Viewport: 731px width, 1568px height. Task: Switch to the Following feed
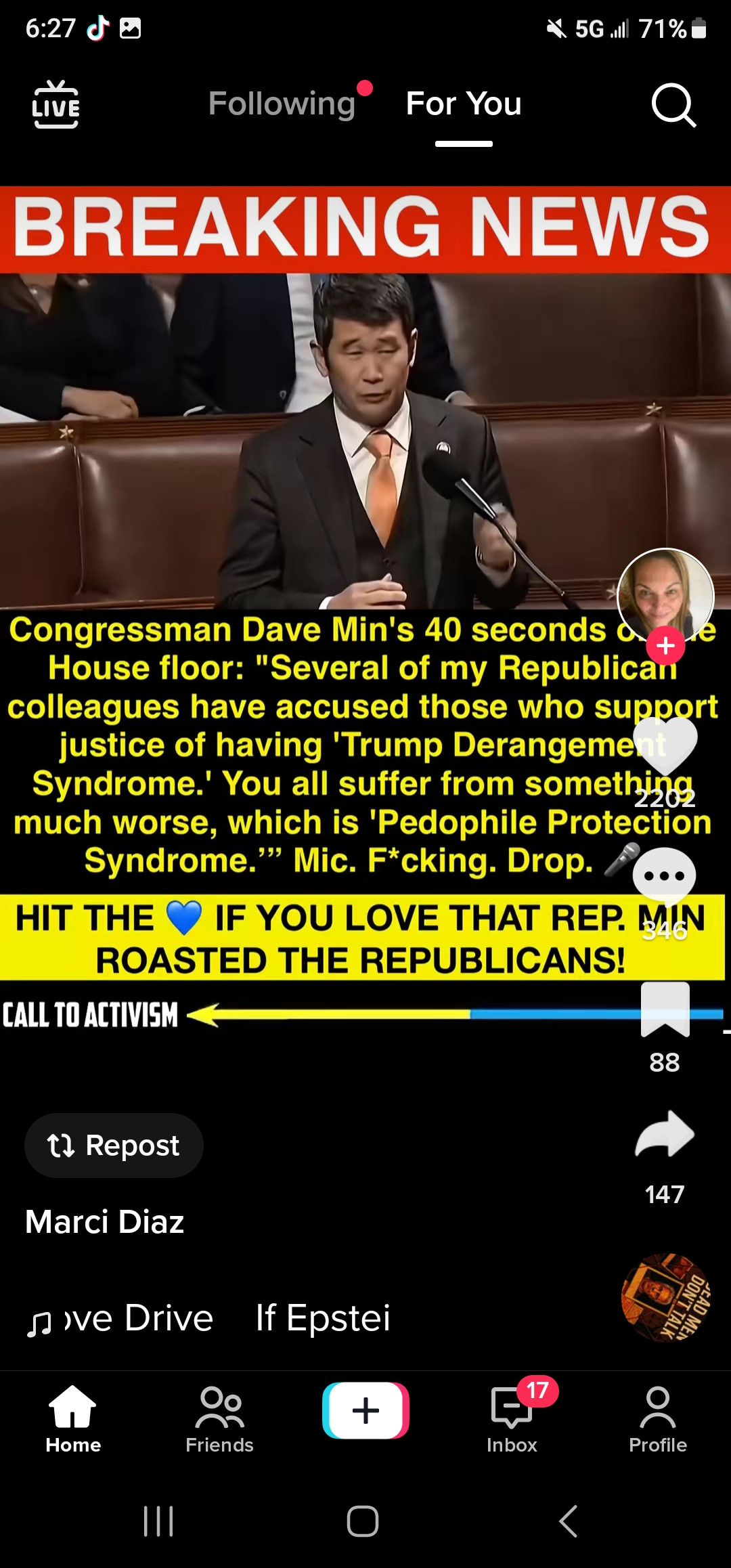pos(282,104)
